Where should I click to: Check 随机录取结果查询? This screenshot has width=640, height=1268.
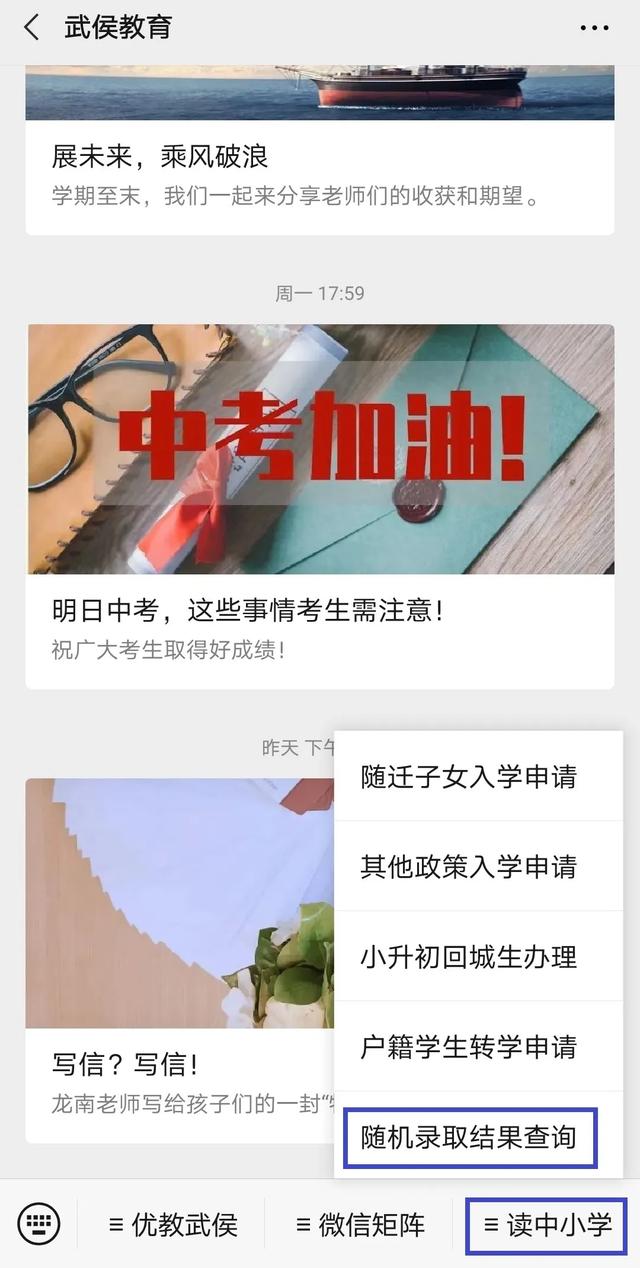[469, 1137]
